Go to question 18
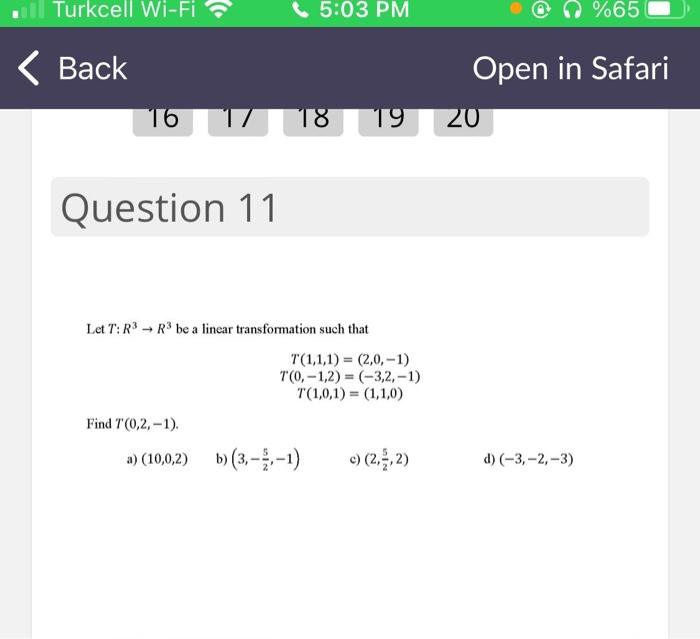This screenshot has width=700, height=639. (313, 120)
